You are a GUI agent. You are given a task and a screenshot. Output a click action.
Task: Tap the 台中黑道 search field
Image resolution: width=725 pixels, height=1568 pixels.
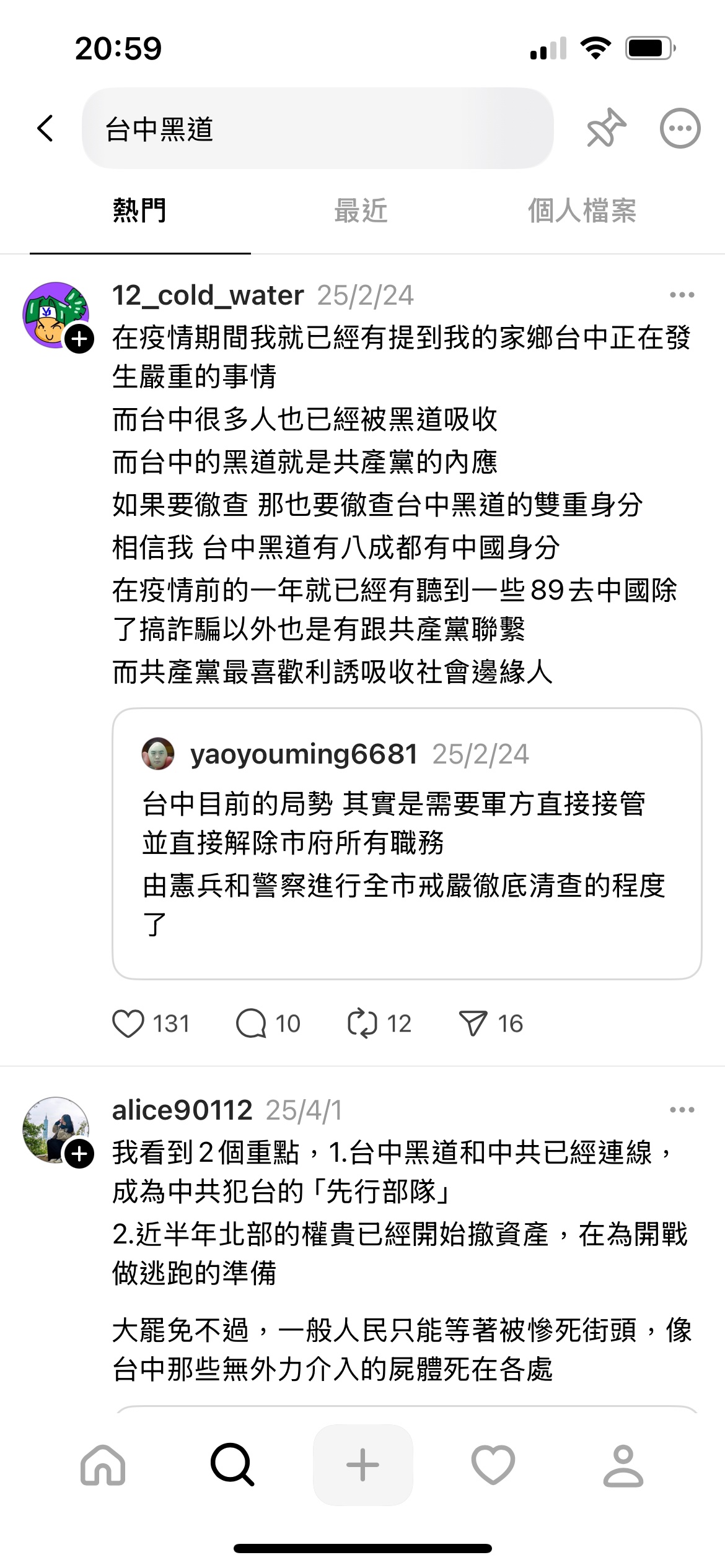point(317,129)
